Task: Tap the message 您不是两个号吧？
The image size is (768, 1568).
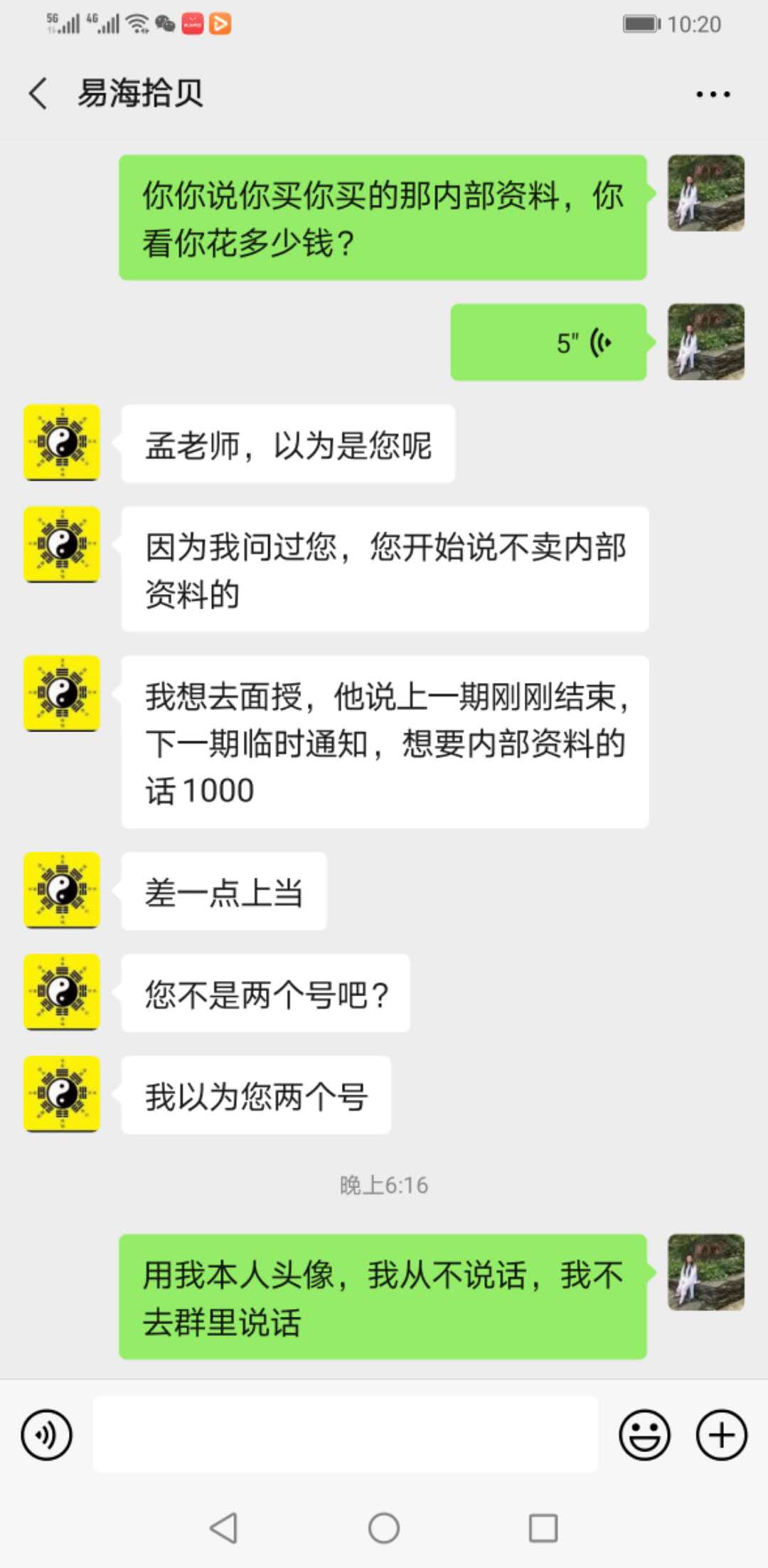Action: tap(267, 992)
